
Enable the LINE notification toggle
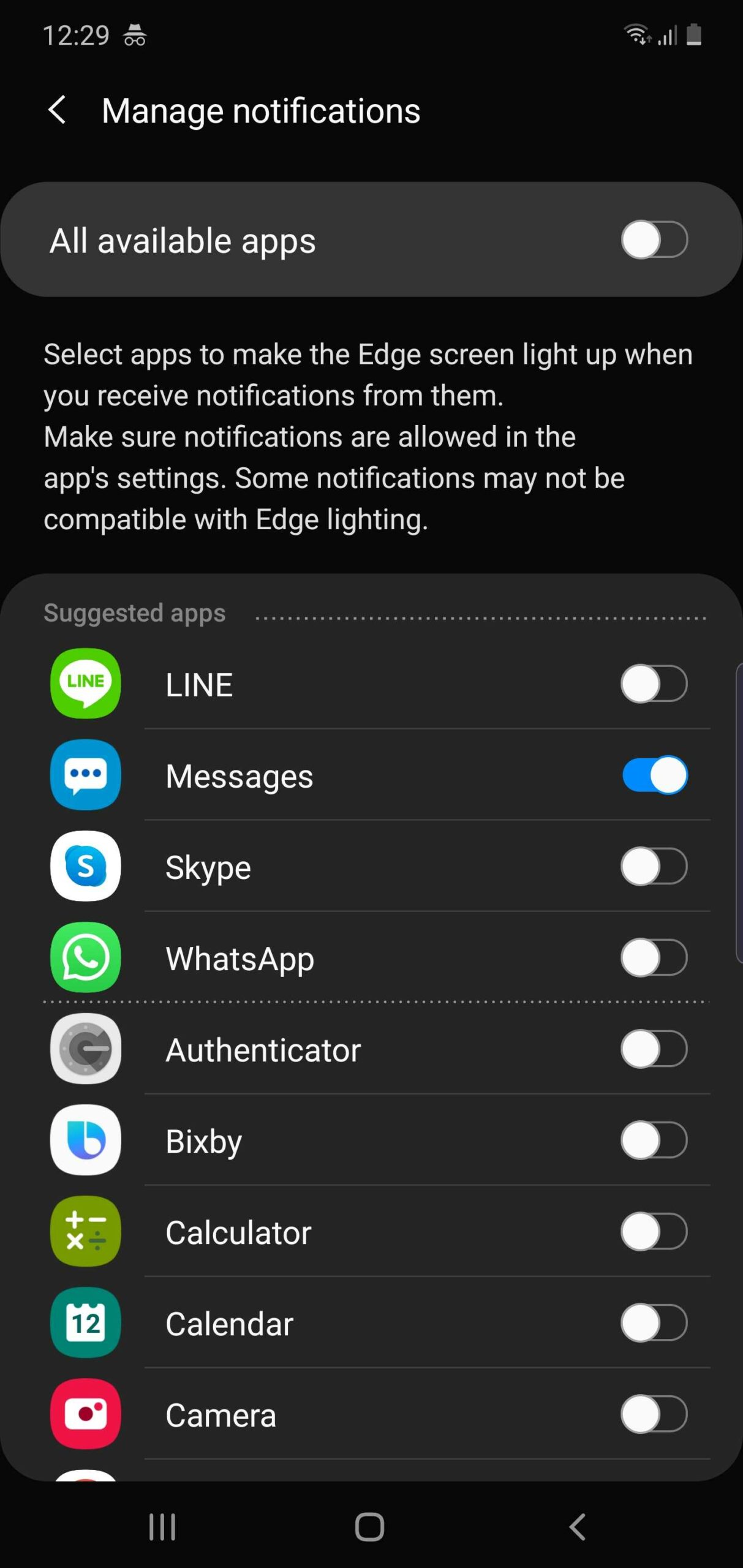click(x=653, y=684)
